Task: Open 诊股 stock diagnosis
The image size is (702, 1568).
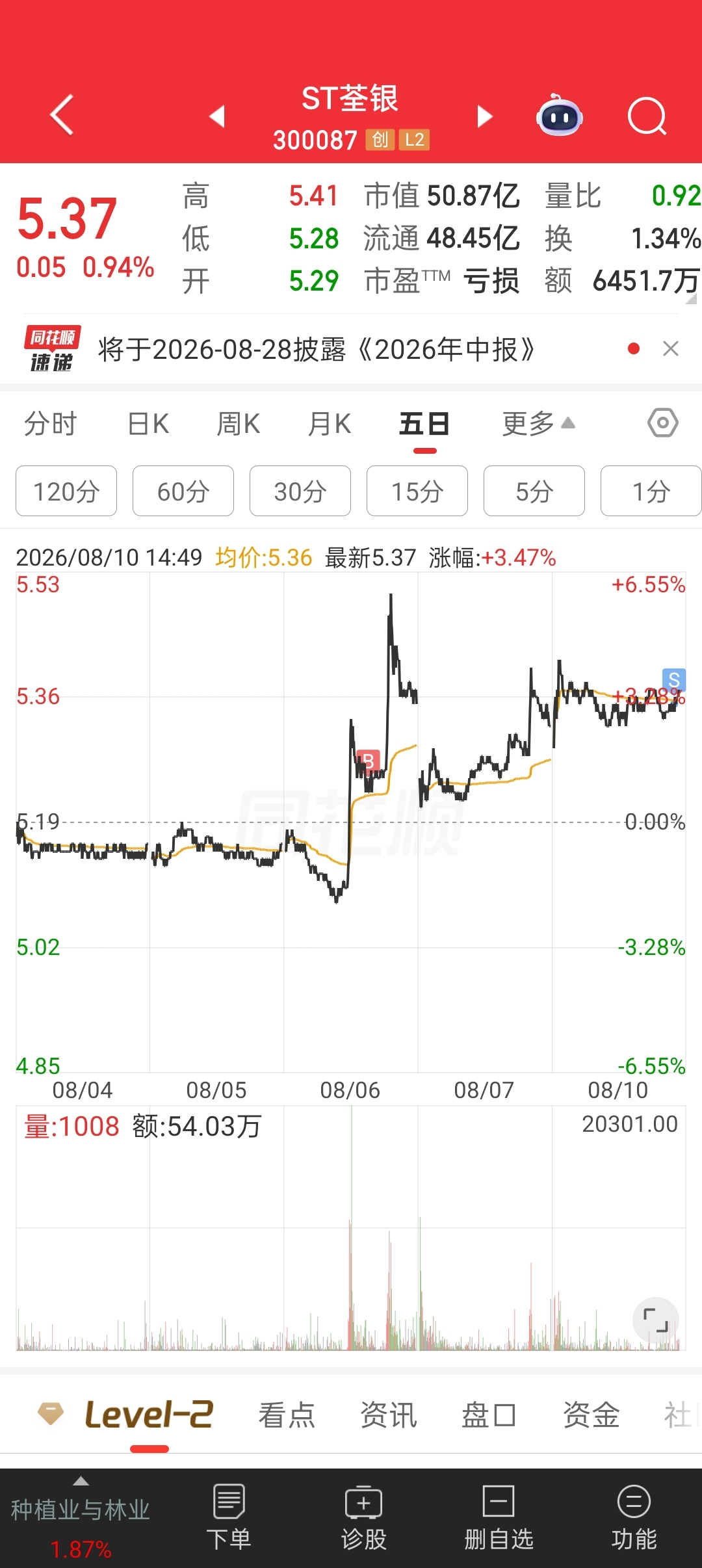Action: [364, 1517]
